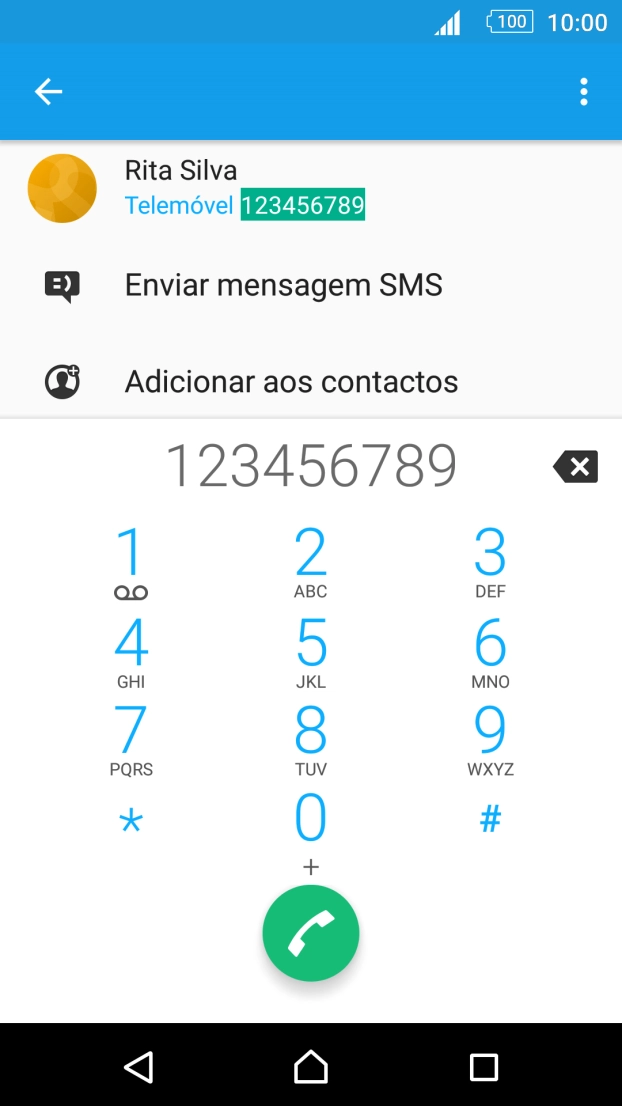The height and width of the screenshot is (1106, 622).
Task: Dial digit 8 TUV
Action: tap(310, 741)
